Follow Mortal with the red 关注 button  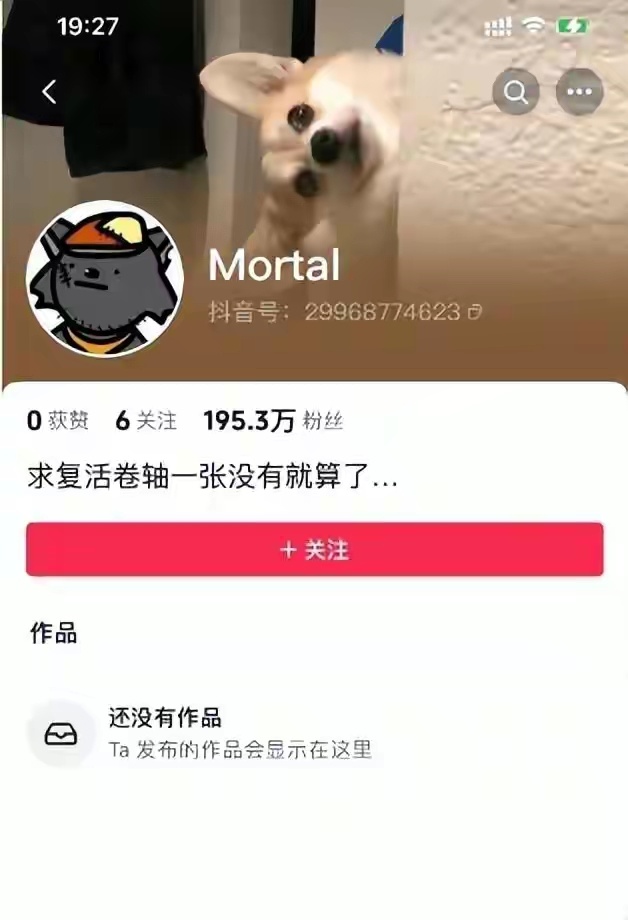[314, 550]
